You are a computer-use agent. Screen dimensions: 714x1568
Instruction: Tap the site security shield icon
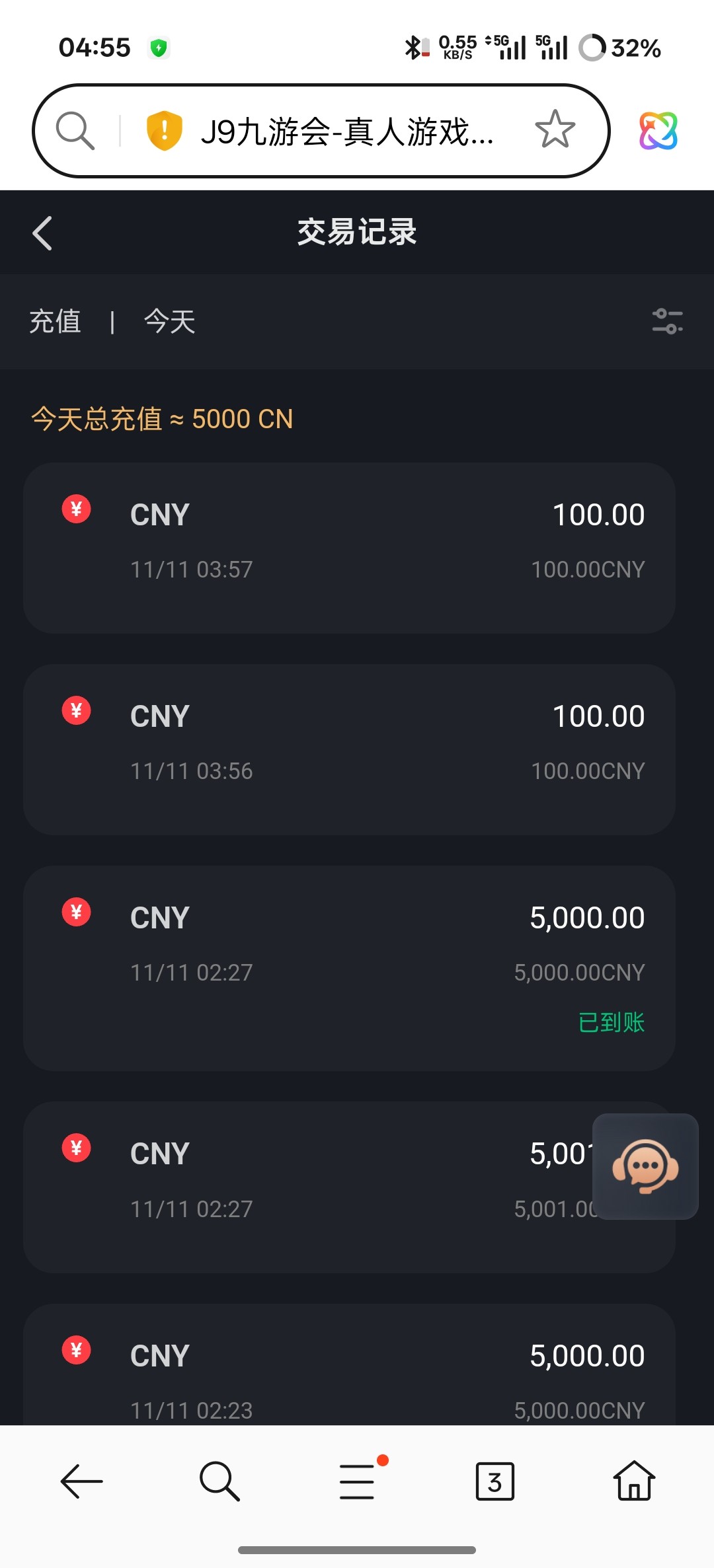click(164, 130)
